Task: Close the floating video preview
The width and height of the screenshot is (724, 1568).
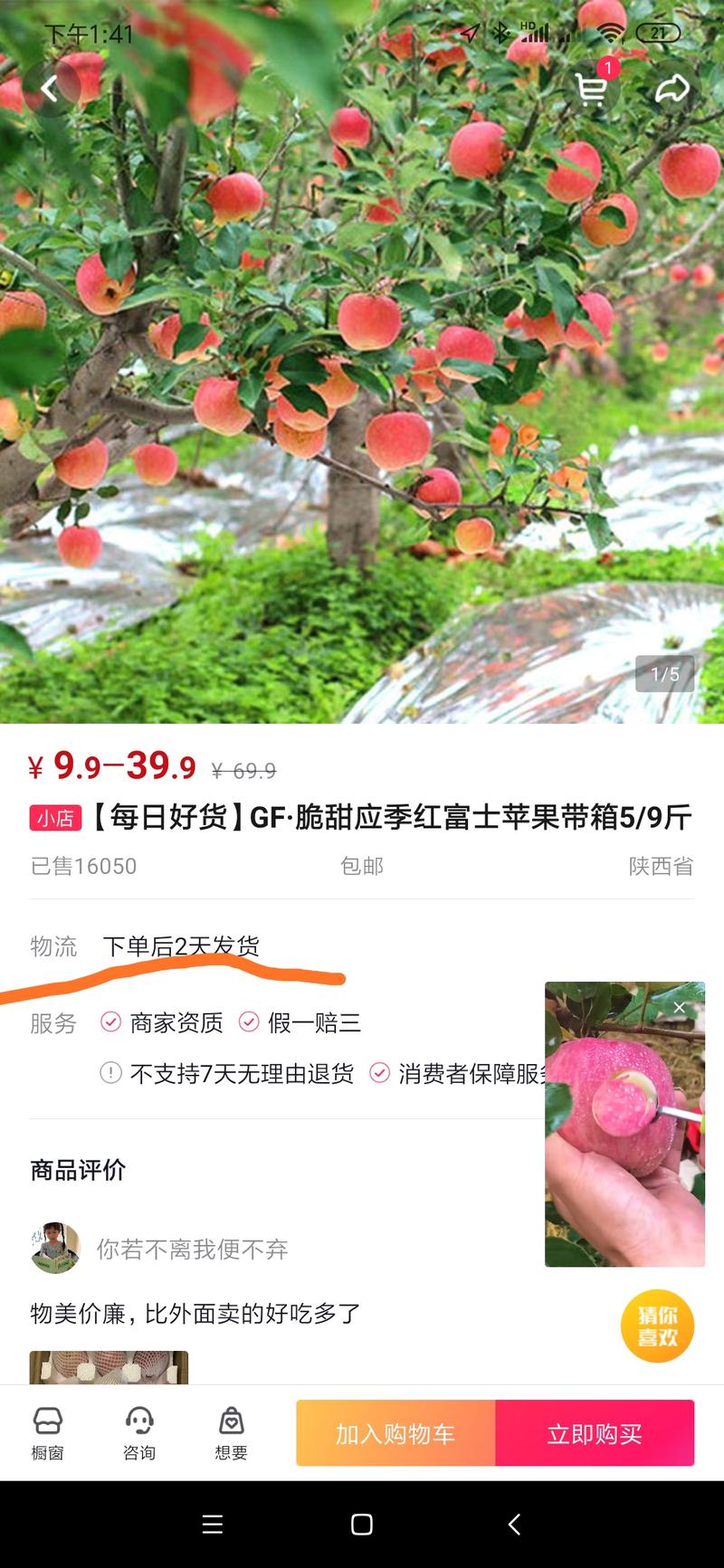Action: coord(680,1007)
